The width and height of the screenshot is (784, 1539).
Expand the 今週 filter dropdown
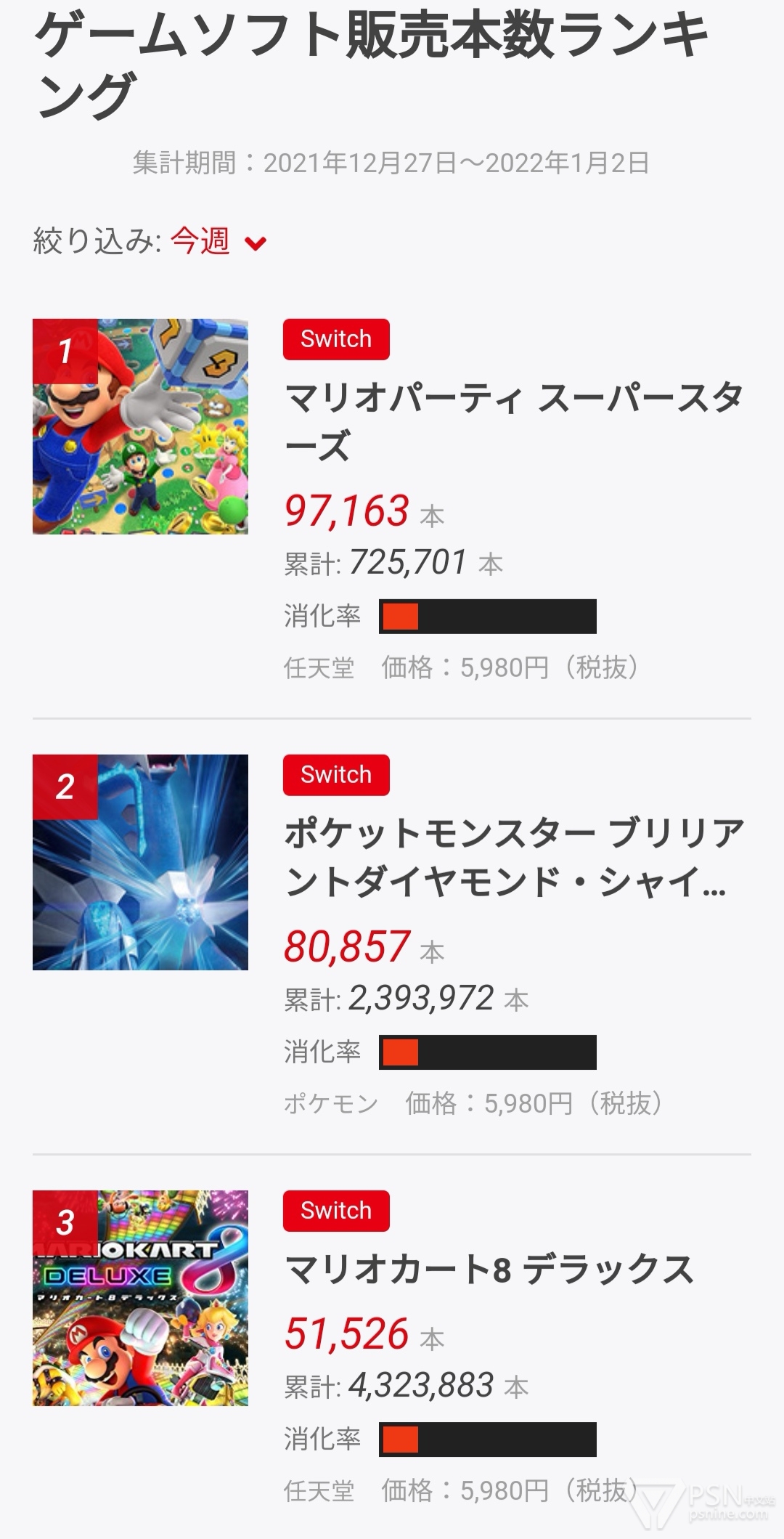218,242
